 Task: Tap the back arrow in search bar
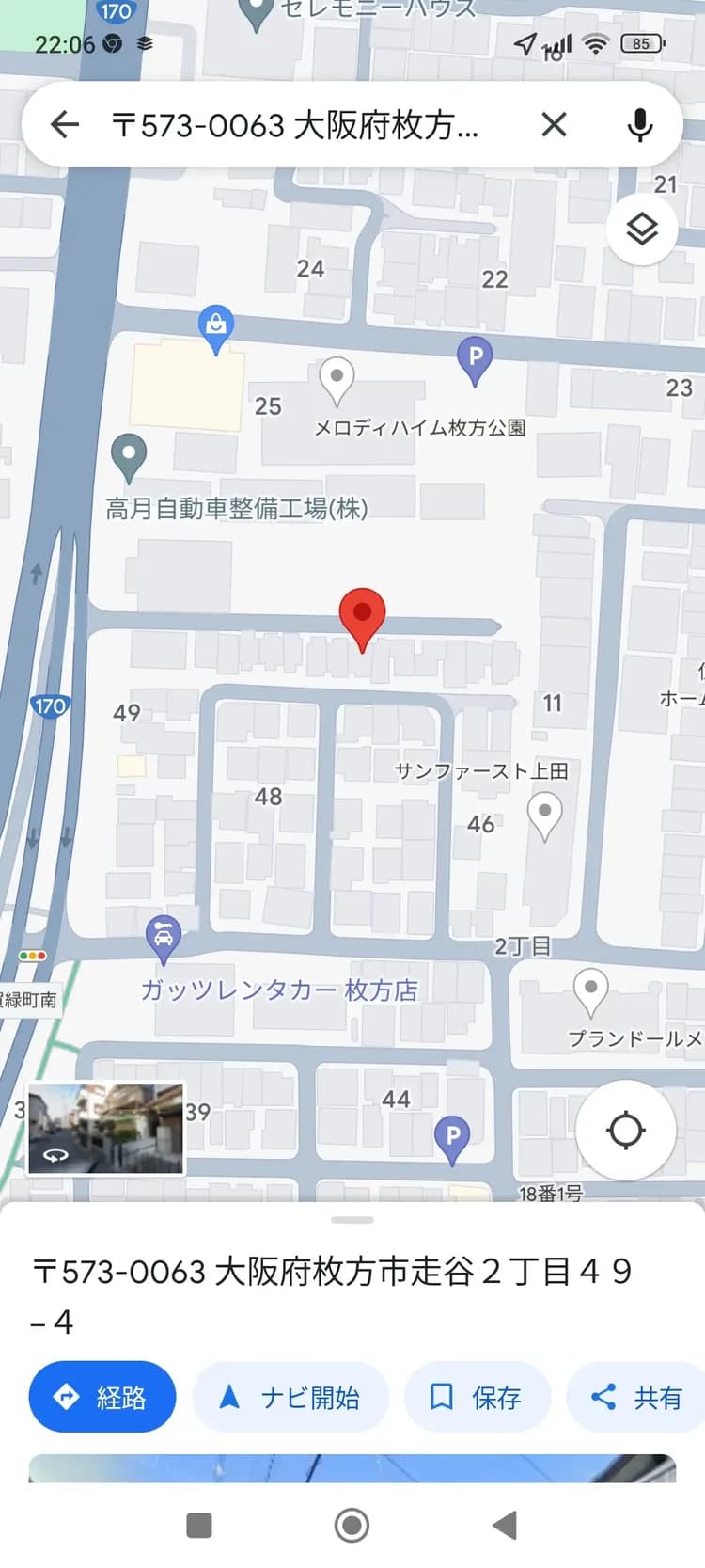coord(64,123)
